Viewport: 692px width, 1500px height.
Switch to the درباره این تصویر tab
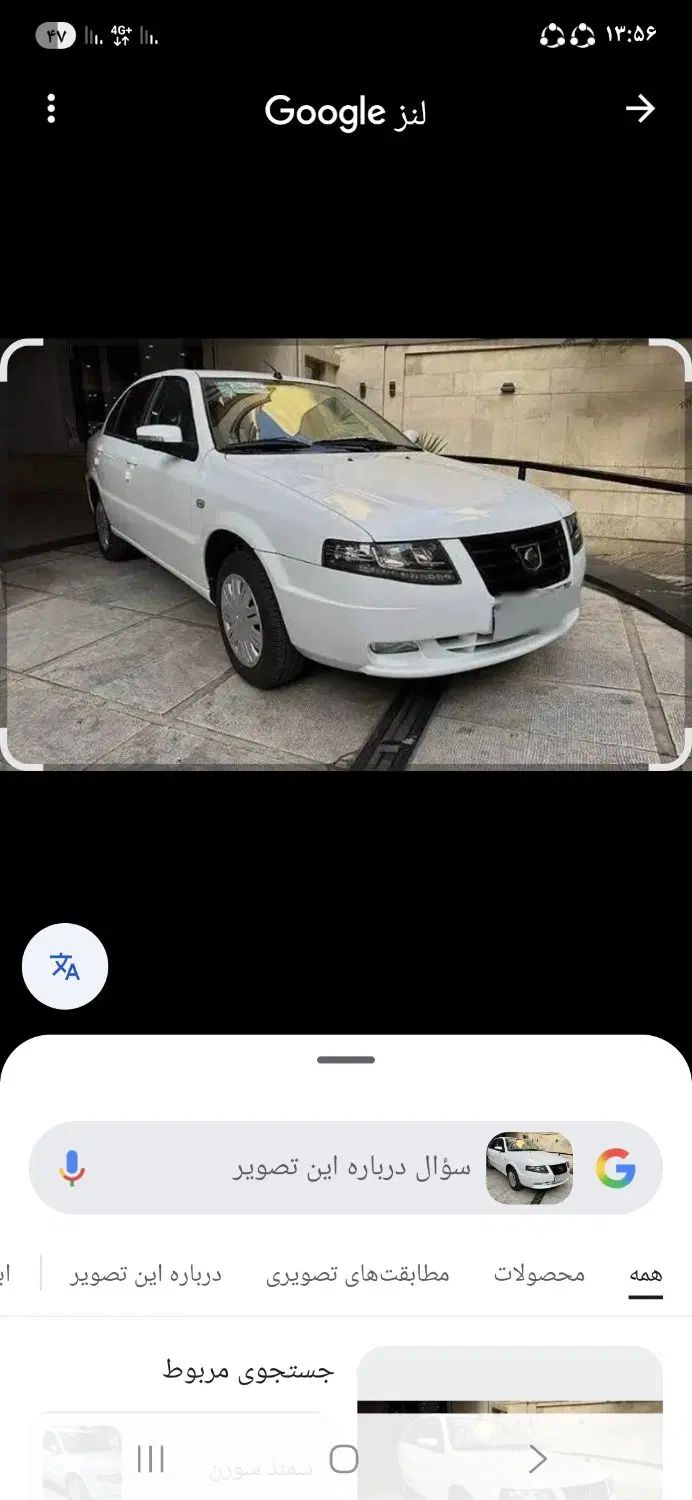[x=146, y=1275]
